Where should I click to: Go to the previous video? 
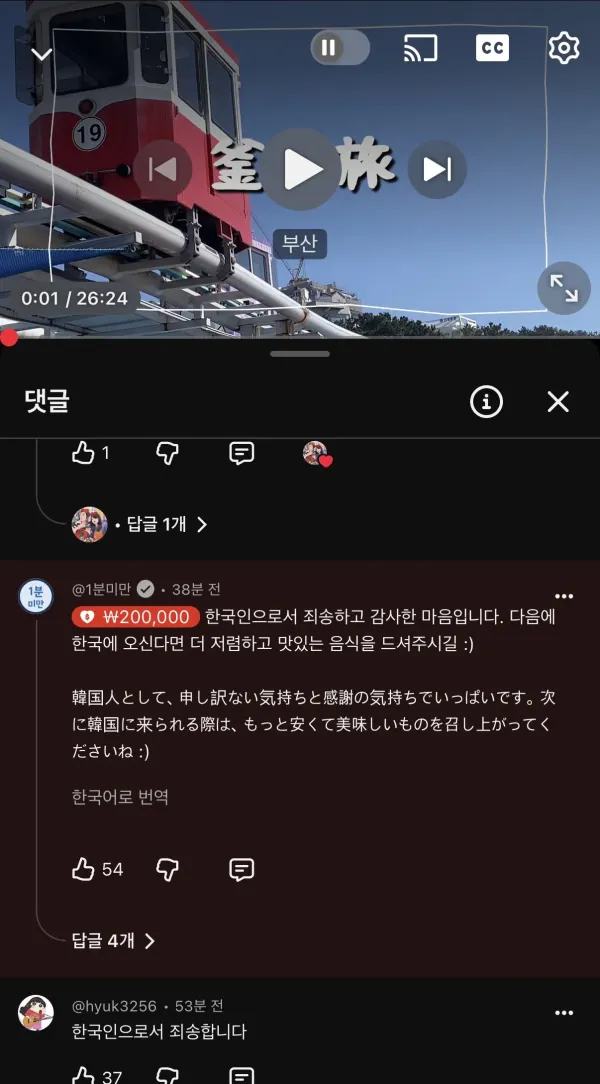tap(162, 169)
